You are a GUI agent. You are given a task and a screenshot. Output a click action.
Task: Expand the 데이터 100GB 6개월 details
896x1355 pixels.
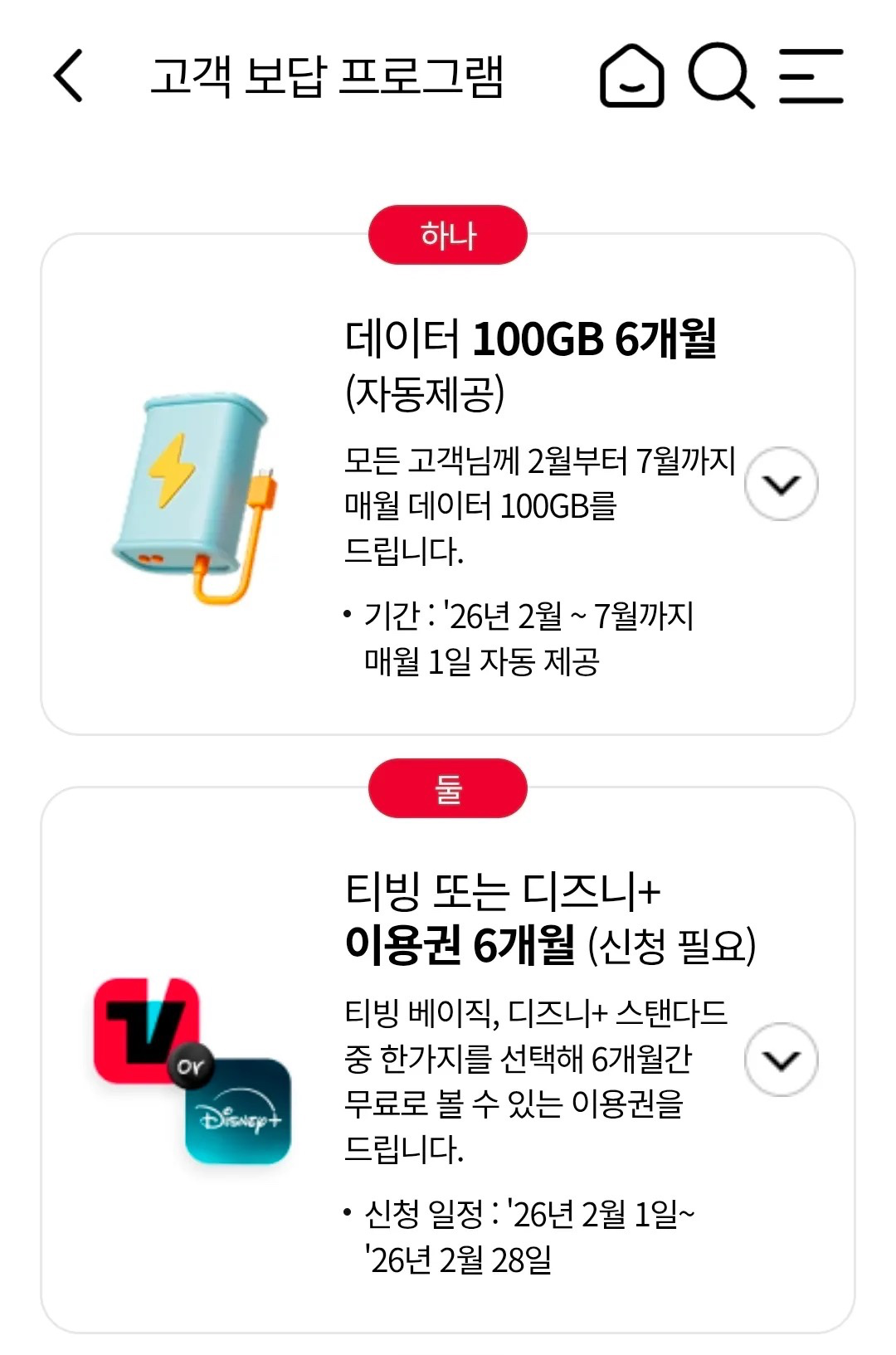pyautogui.click(x=781, y=484)
